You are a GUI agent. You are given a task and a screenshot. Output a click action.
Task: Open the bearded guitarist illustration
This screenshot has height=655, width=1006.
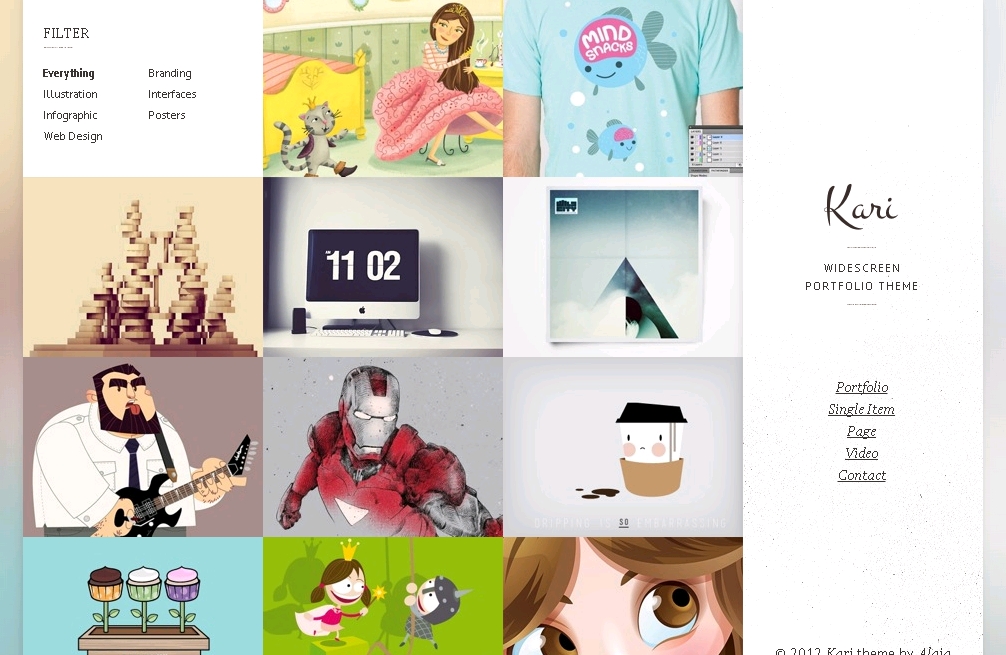[x=142, y=447]
